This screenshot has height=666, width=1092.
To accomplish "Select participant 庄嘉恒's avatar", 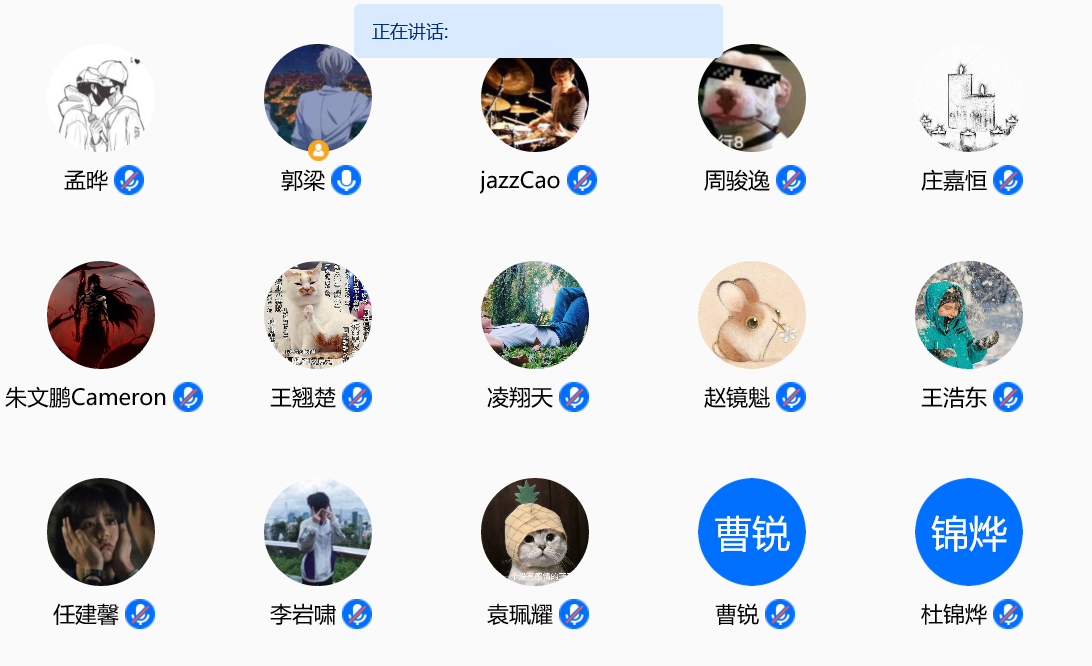I will 969,98.
